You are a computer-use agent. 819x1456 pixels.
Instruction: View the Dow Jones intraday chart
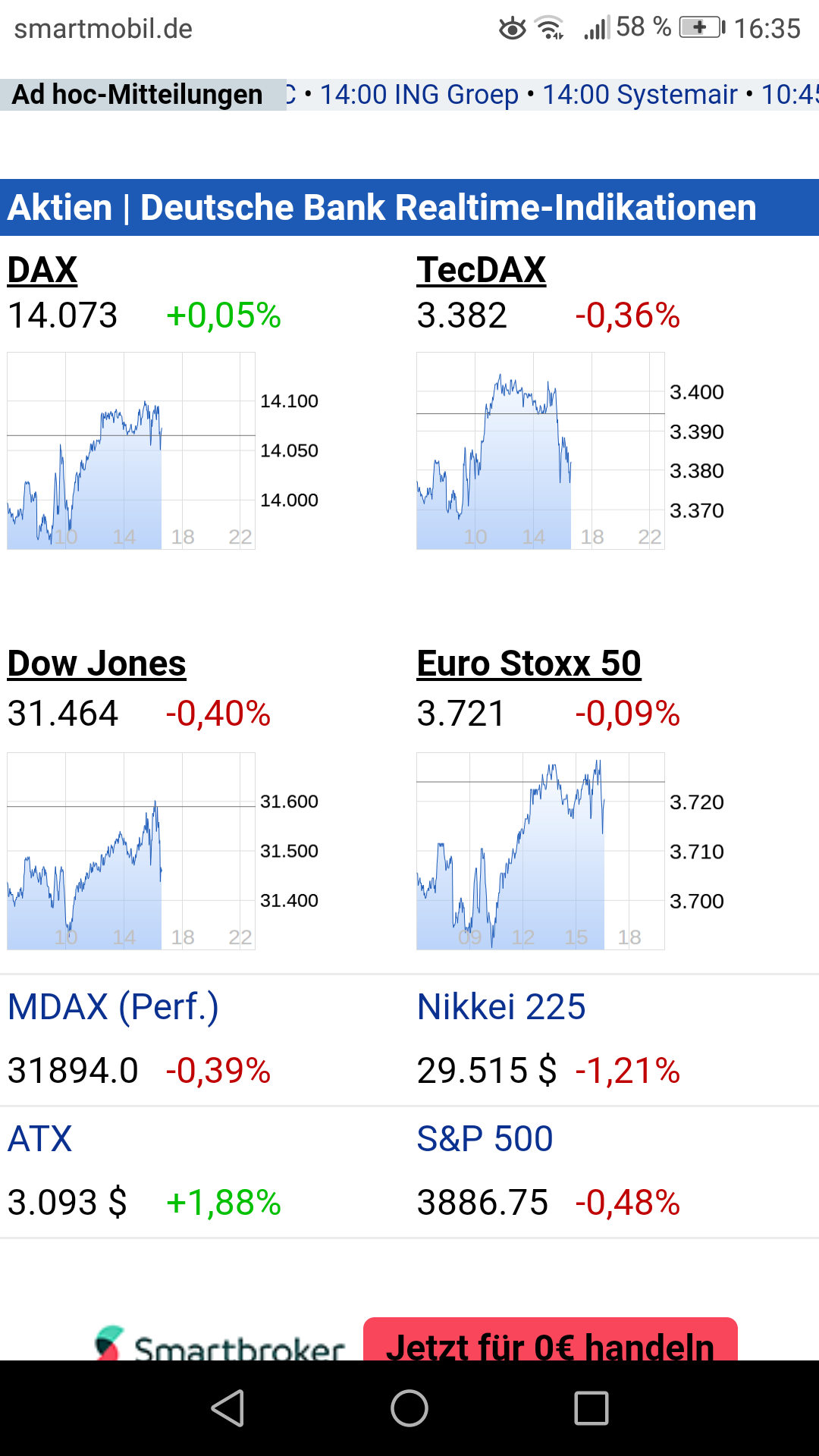pos(131,851)
